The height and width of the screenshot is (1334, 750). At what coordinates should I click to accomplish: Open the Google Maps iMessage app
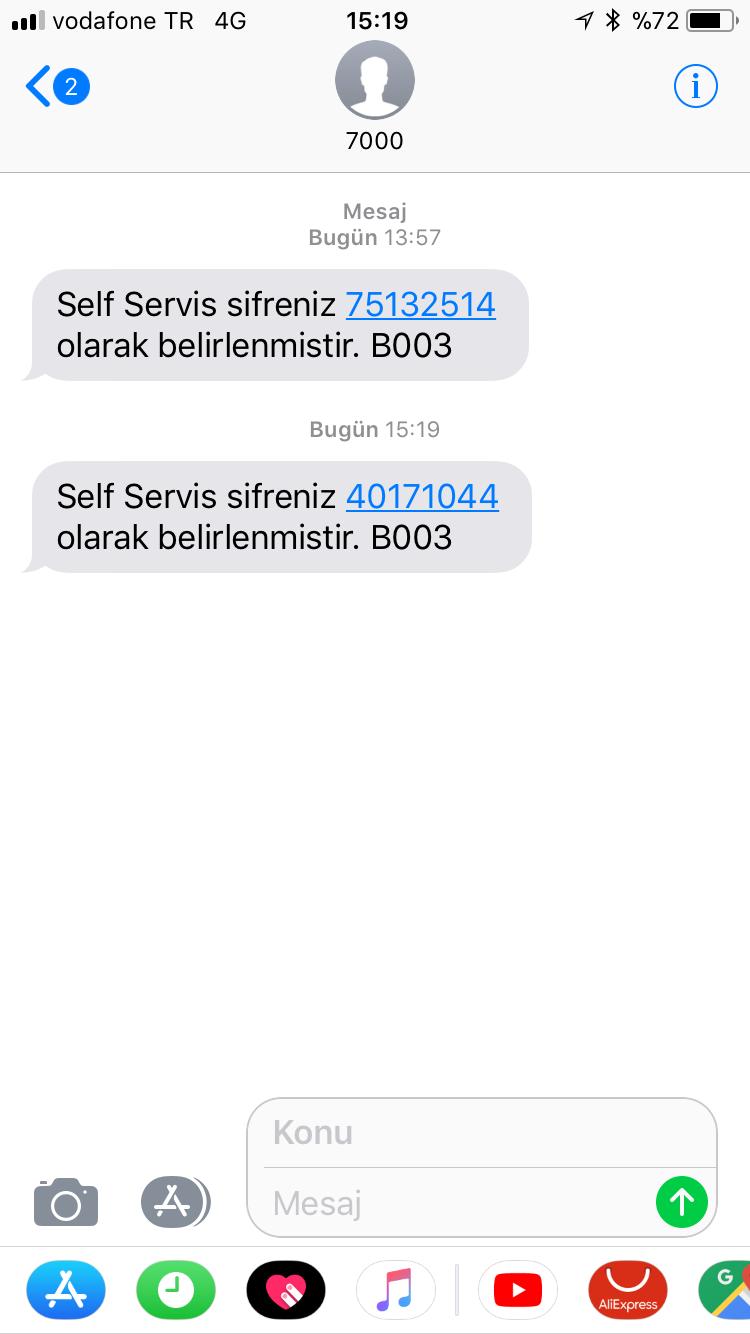click(726, 1290)
